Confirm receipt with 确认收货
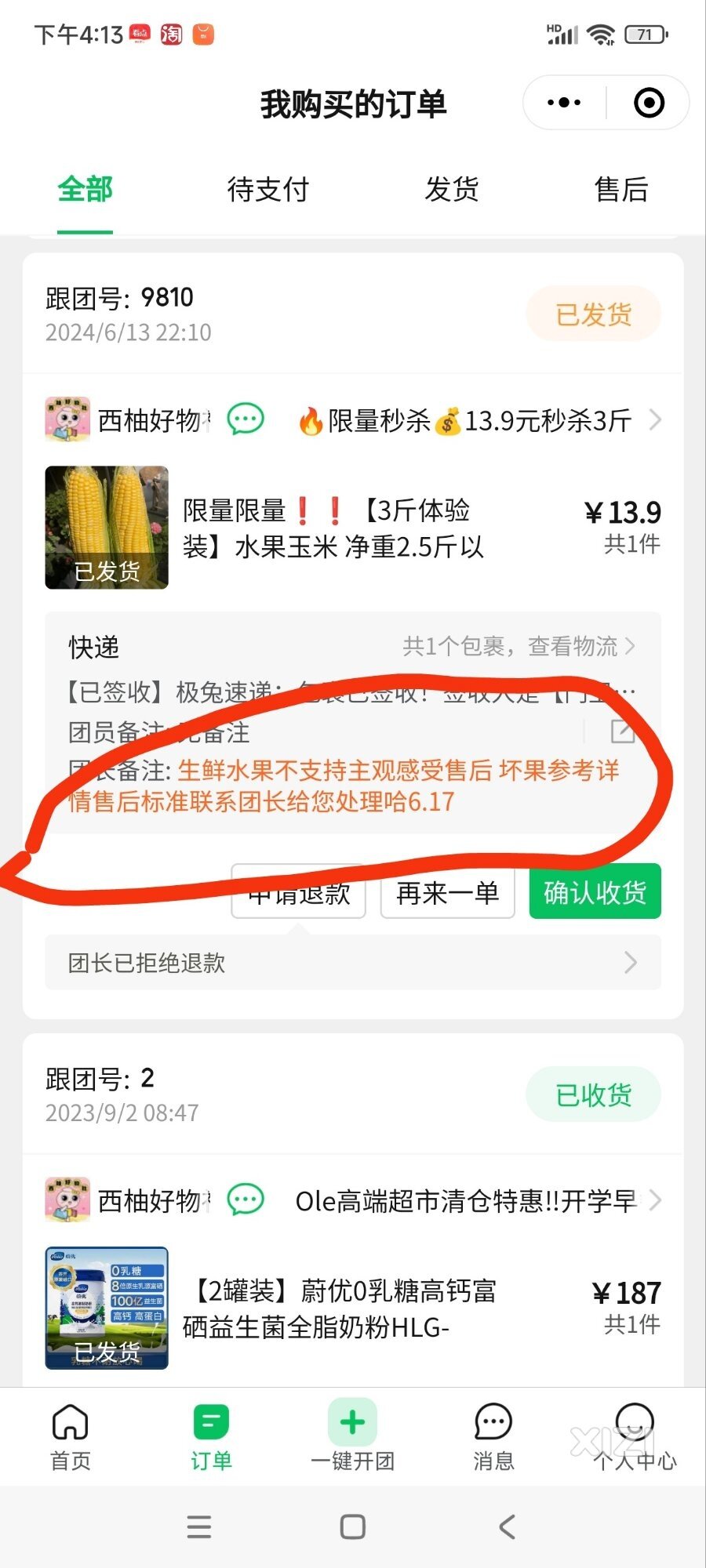Image resolution: width=706 pixels, height=1568 pixels. point(595,892)
